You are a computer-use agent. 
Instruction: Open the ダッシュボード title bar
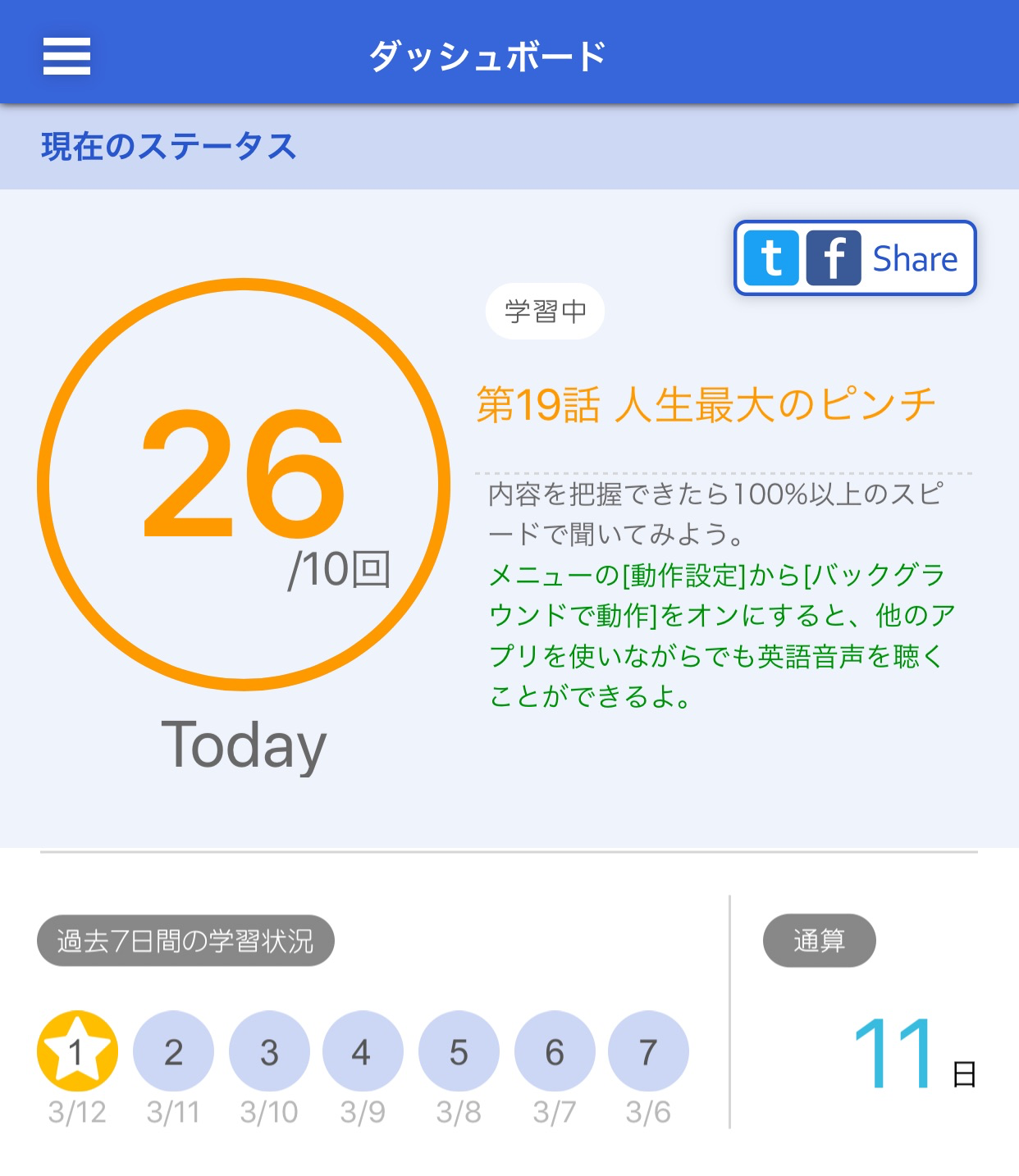487,54
